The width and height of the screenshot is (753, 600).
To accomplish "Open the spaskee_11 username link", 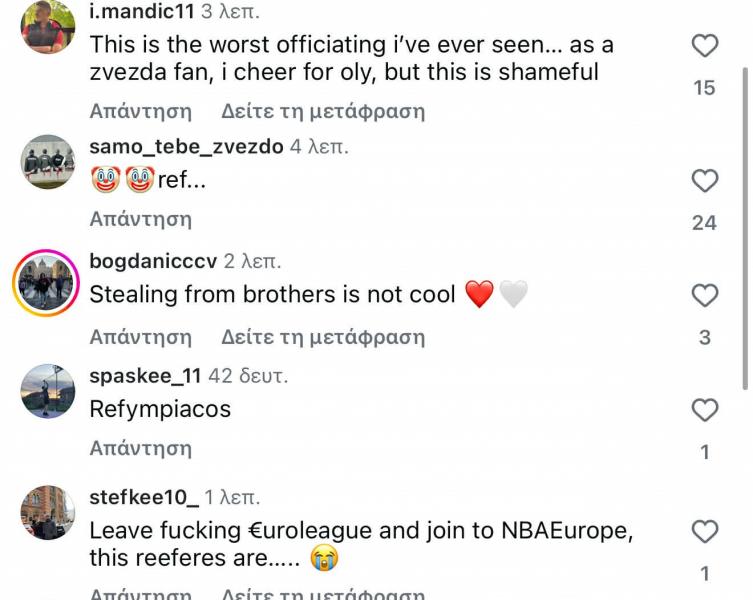I will tap(145, 376).
